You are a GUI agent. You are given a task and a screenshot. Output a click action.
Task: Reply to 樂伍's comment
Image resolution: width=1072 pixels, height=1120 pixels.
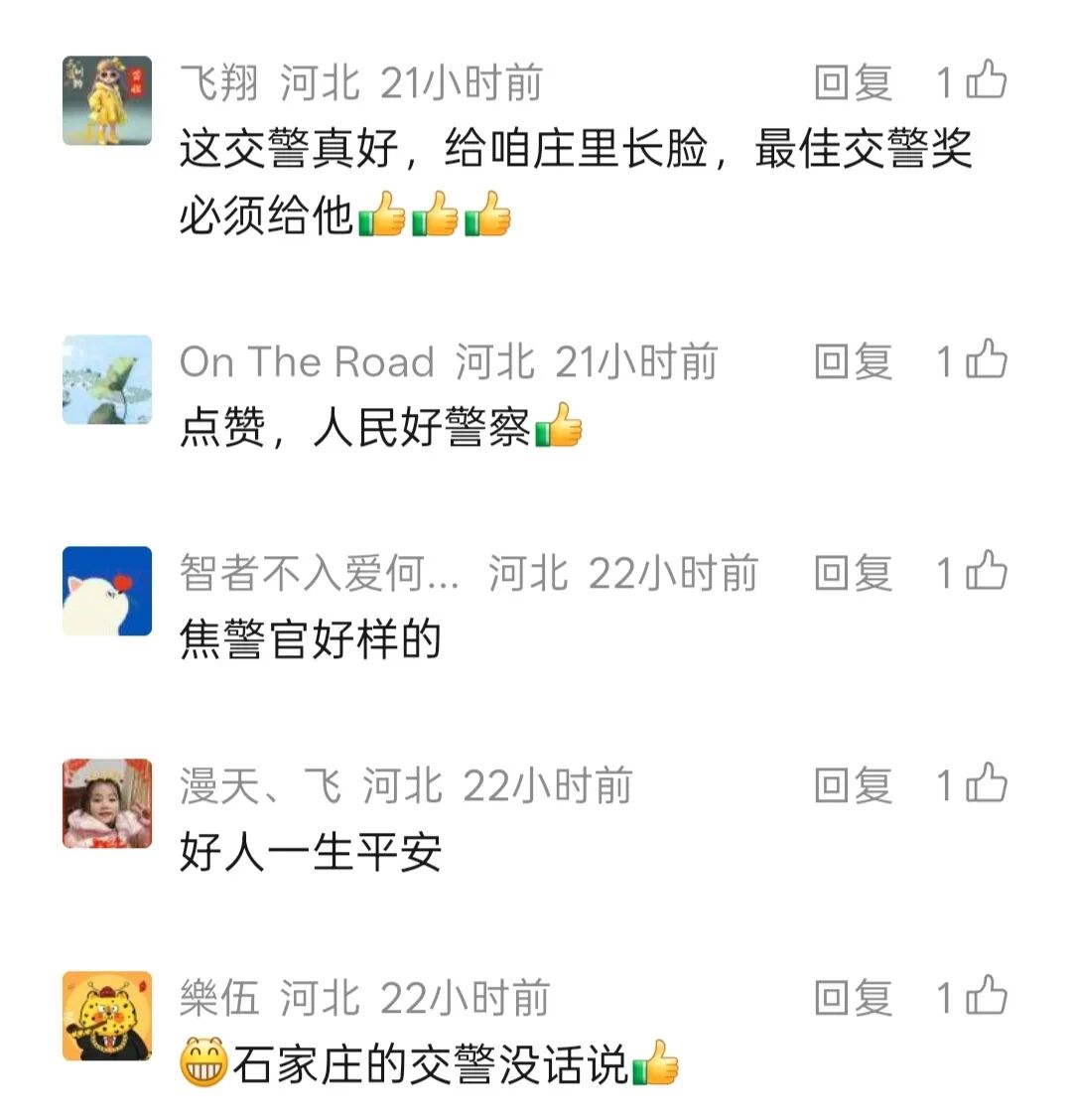[x=853, y=998]
